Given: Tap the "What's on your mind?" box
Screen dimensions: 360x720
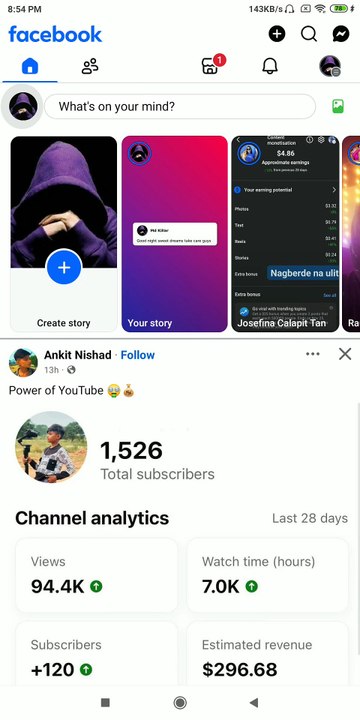Looking at the screenshot, I should (180, 107).
